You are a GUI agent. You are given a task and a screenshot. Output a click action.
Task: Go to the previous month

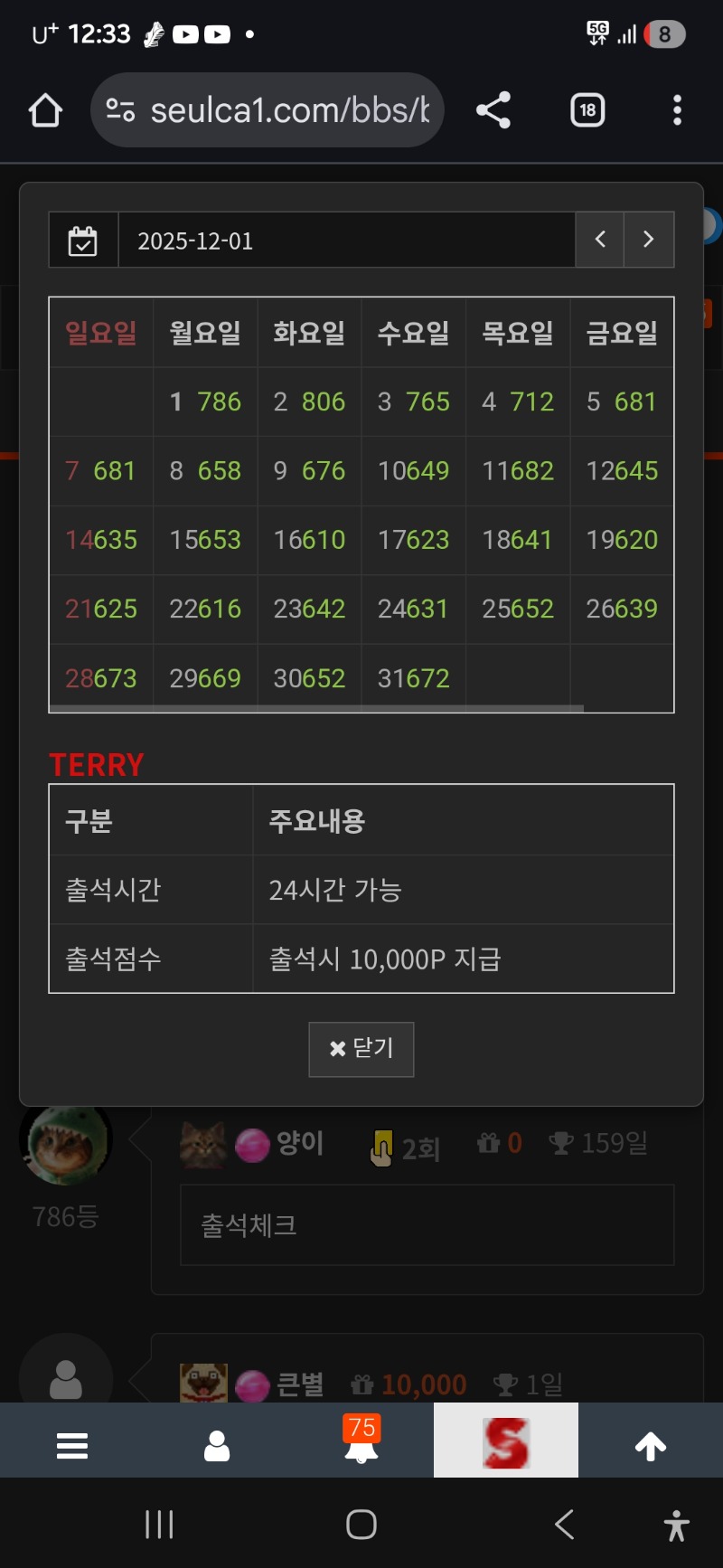tap(600, 240)
